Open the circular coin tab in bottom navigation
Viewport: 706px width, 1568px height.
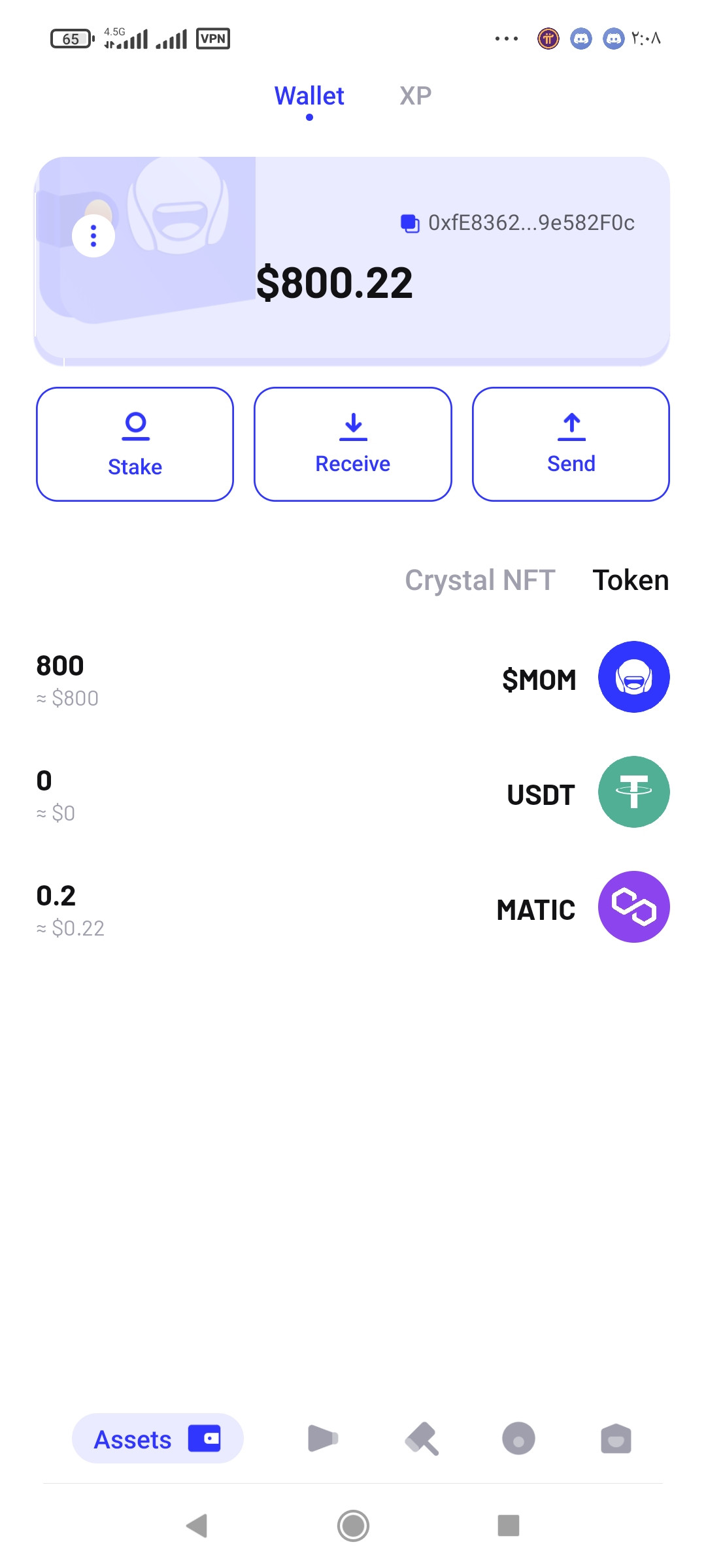(518, 1439)
